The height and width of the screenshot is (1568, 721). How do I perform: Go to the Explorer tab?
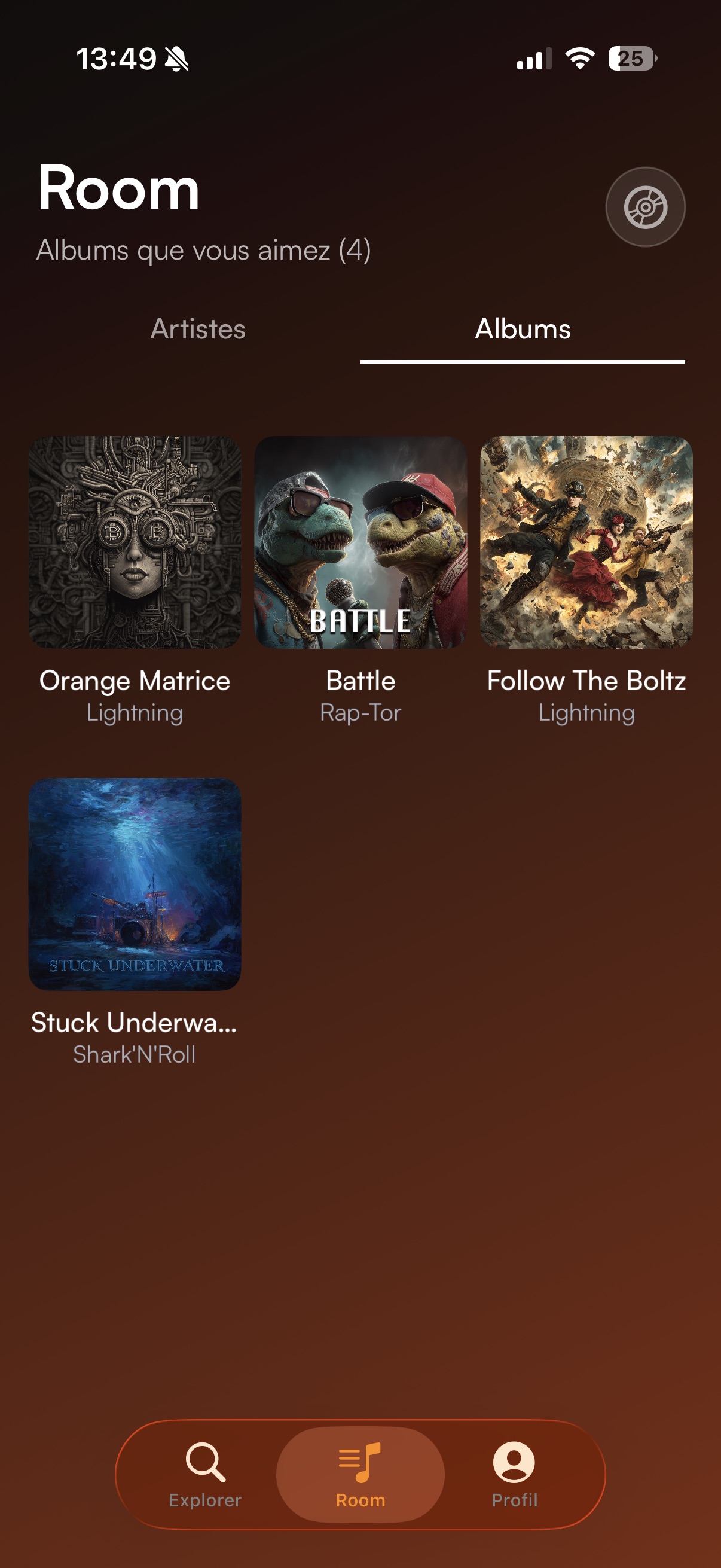(x=205, y=1474)
